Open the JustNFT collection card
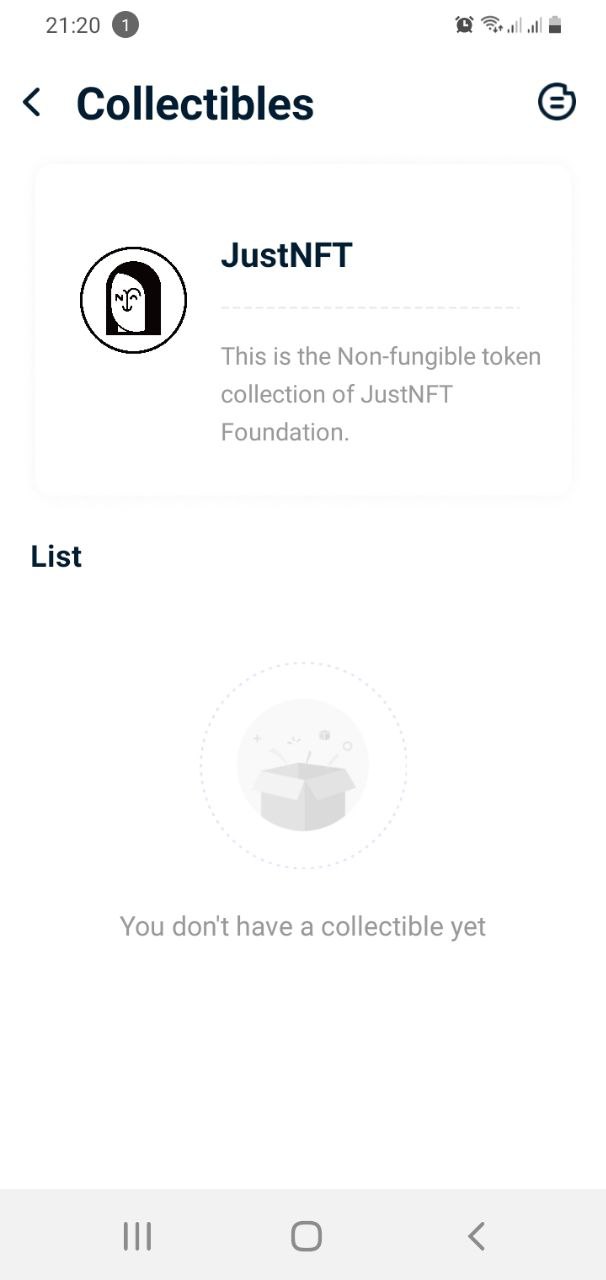 pyautogui.click(x=303, y=330)
